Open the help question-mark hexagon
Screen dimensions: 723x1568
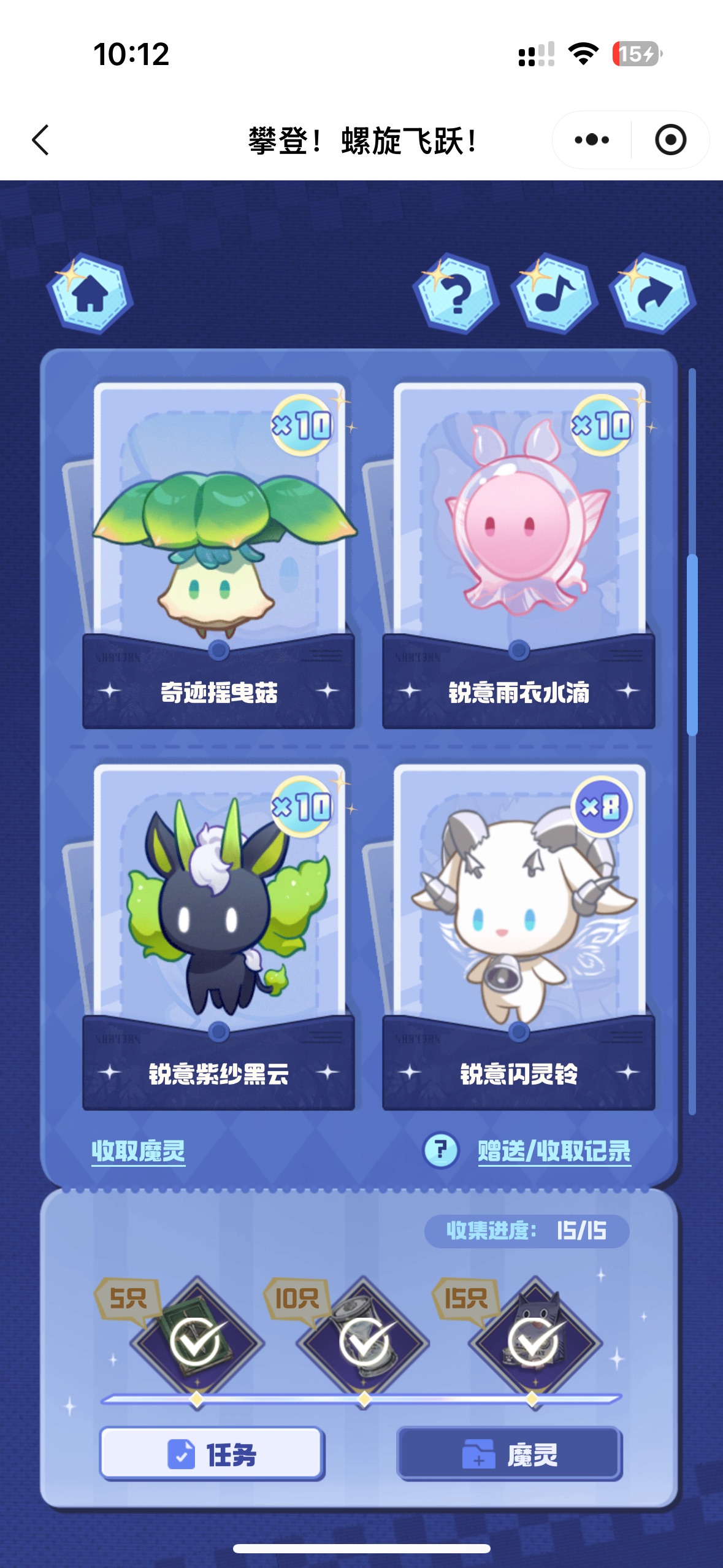456,294
